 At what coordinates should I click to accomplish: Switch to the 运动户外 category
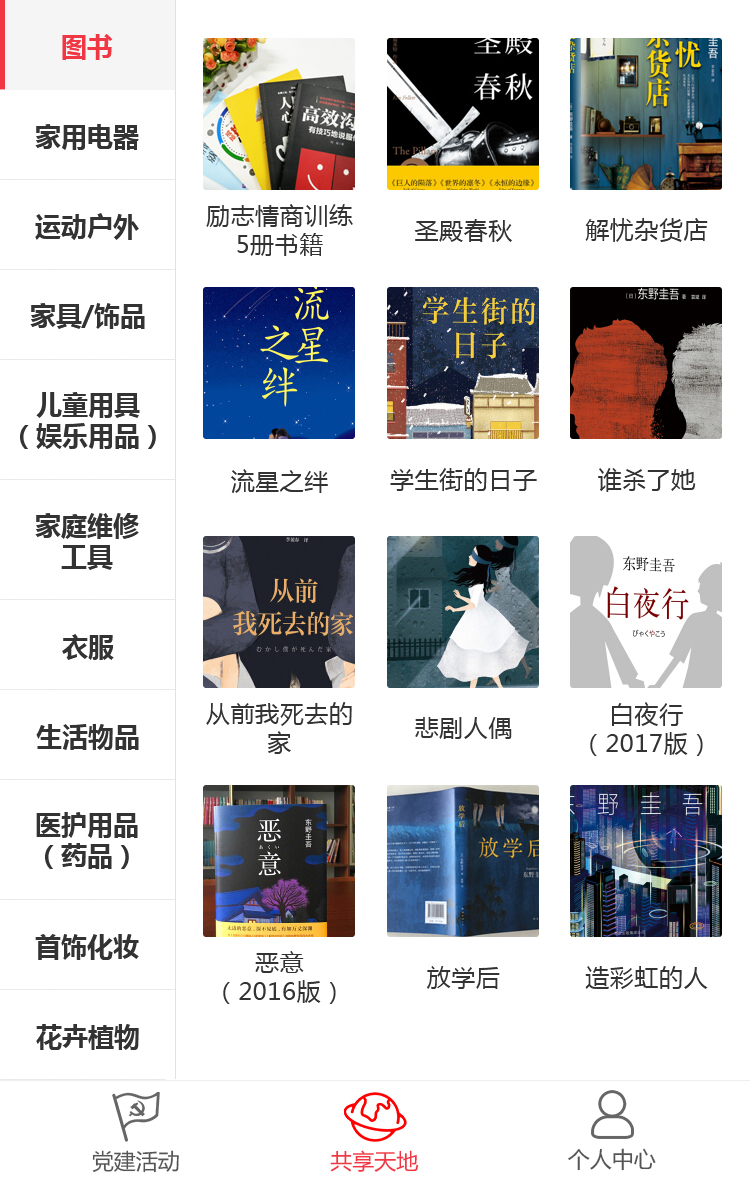[x=87, y=226]
